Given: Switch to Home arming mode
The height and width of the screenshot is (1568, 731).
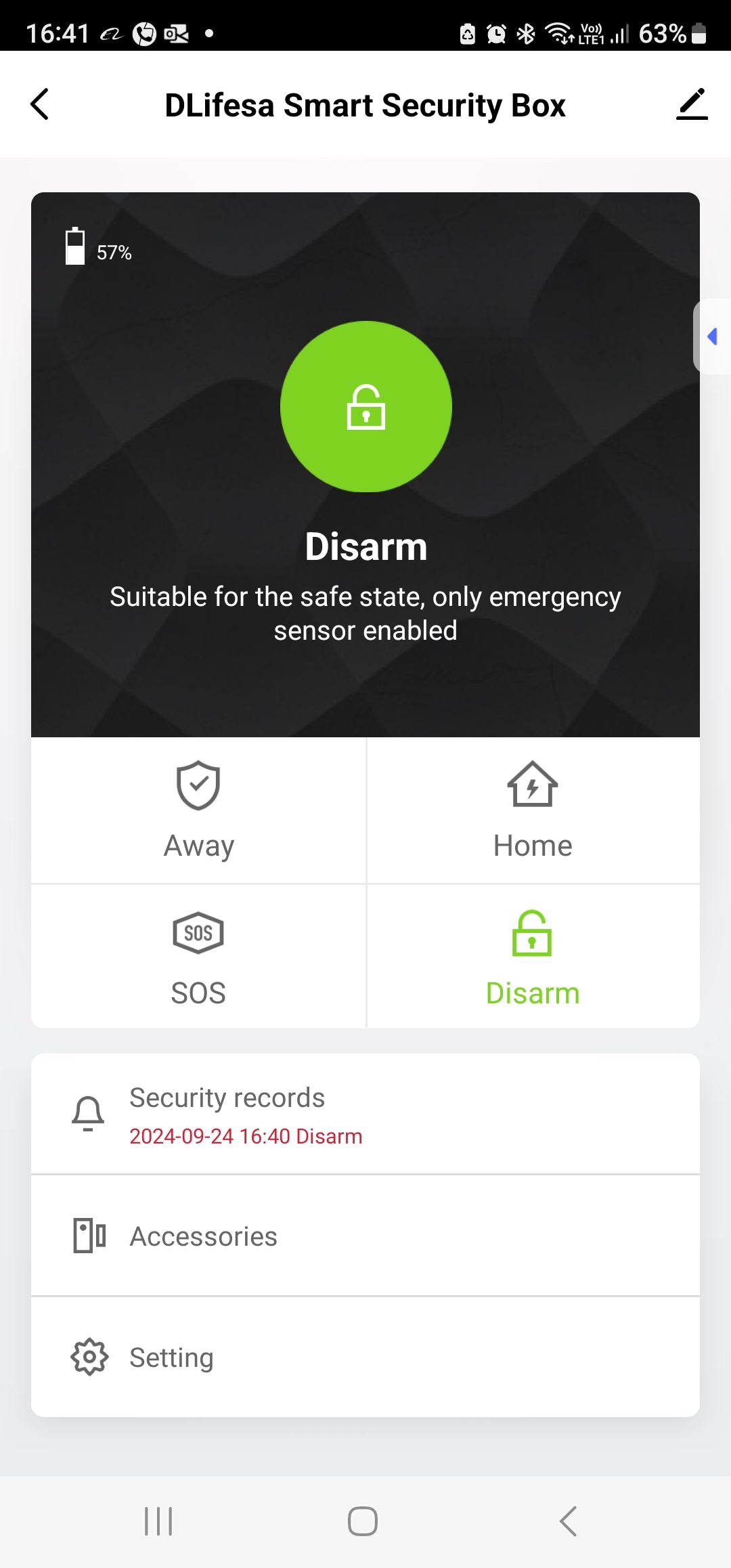Looking at the screenshot, I should pos(533,811).
